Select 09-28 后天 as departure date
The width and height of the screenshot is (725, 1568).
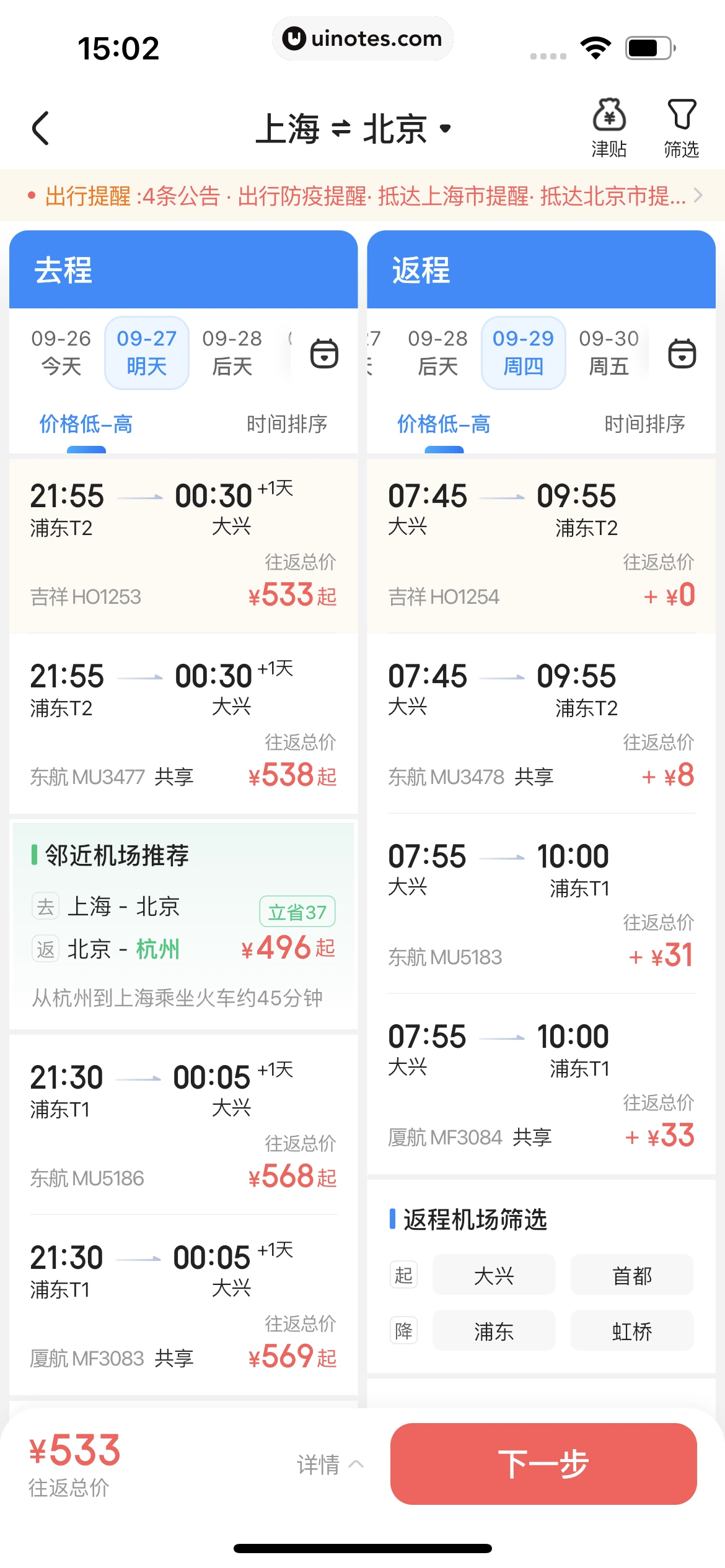[232, 352]
